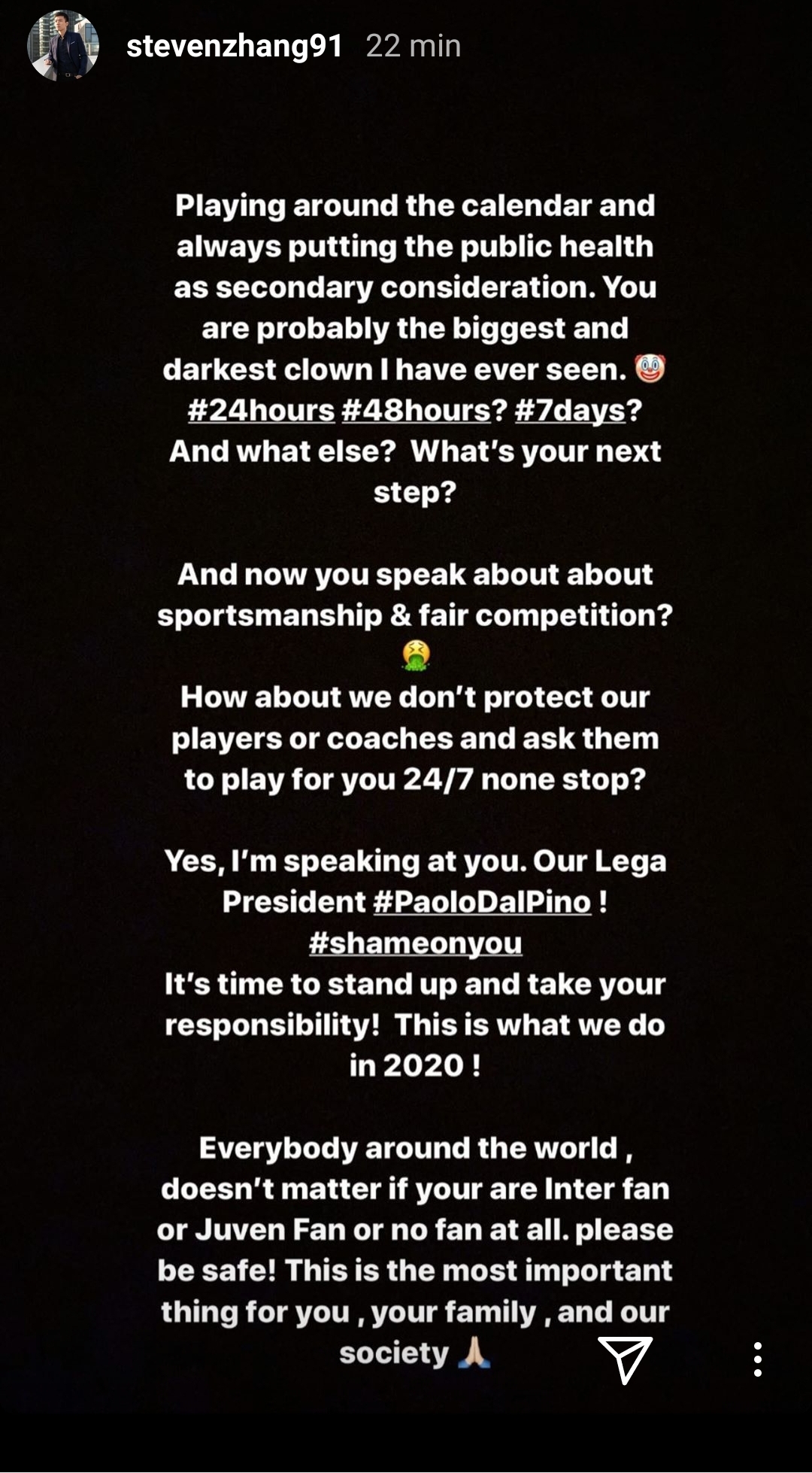Screen dimensions: 812x1473
Task: Open the #7days hashtag
Action: (x=570, y=411)
